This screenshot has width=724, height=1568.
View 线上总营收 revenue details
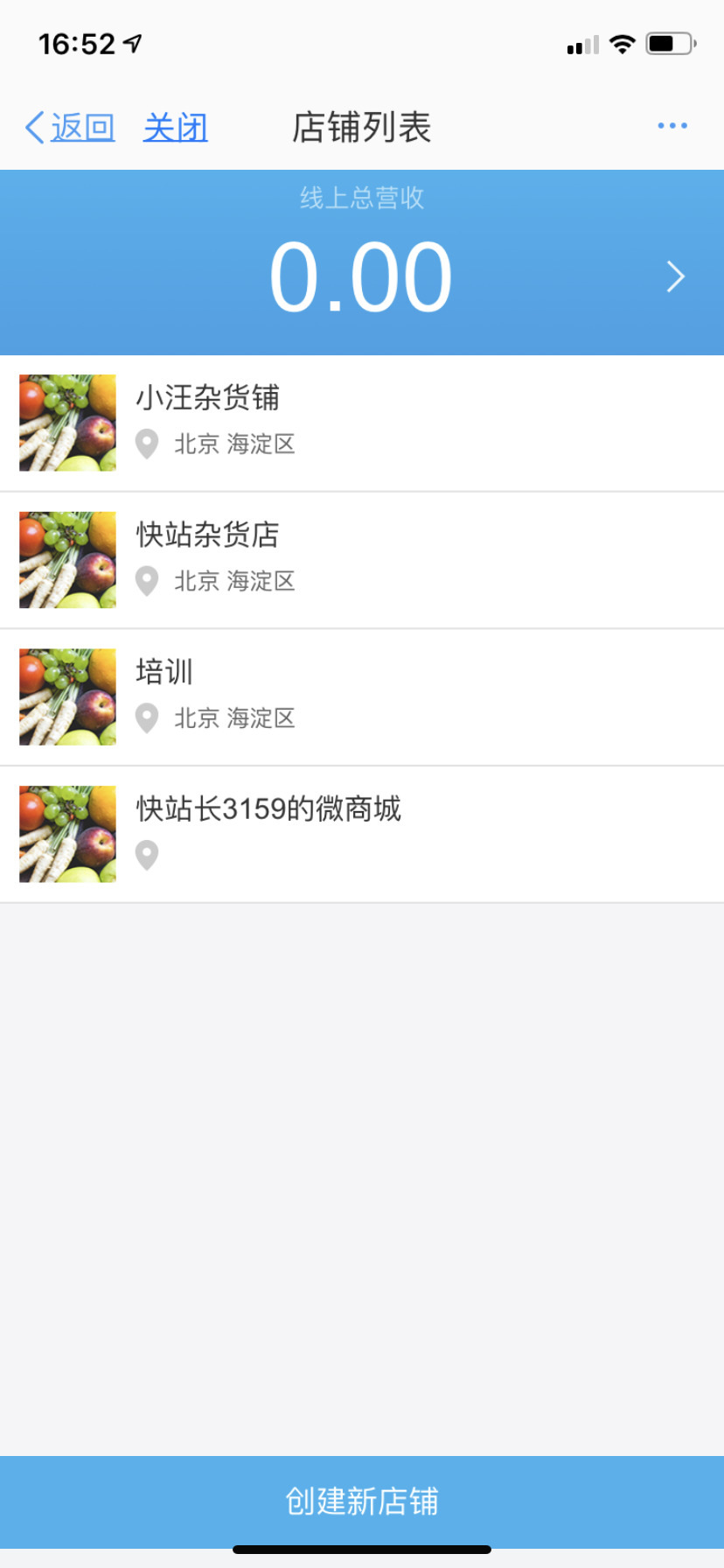point(674,276)
